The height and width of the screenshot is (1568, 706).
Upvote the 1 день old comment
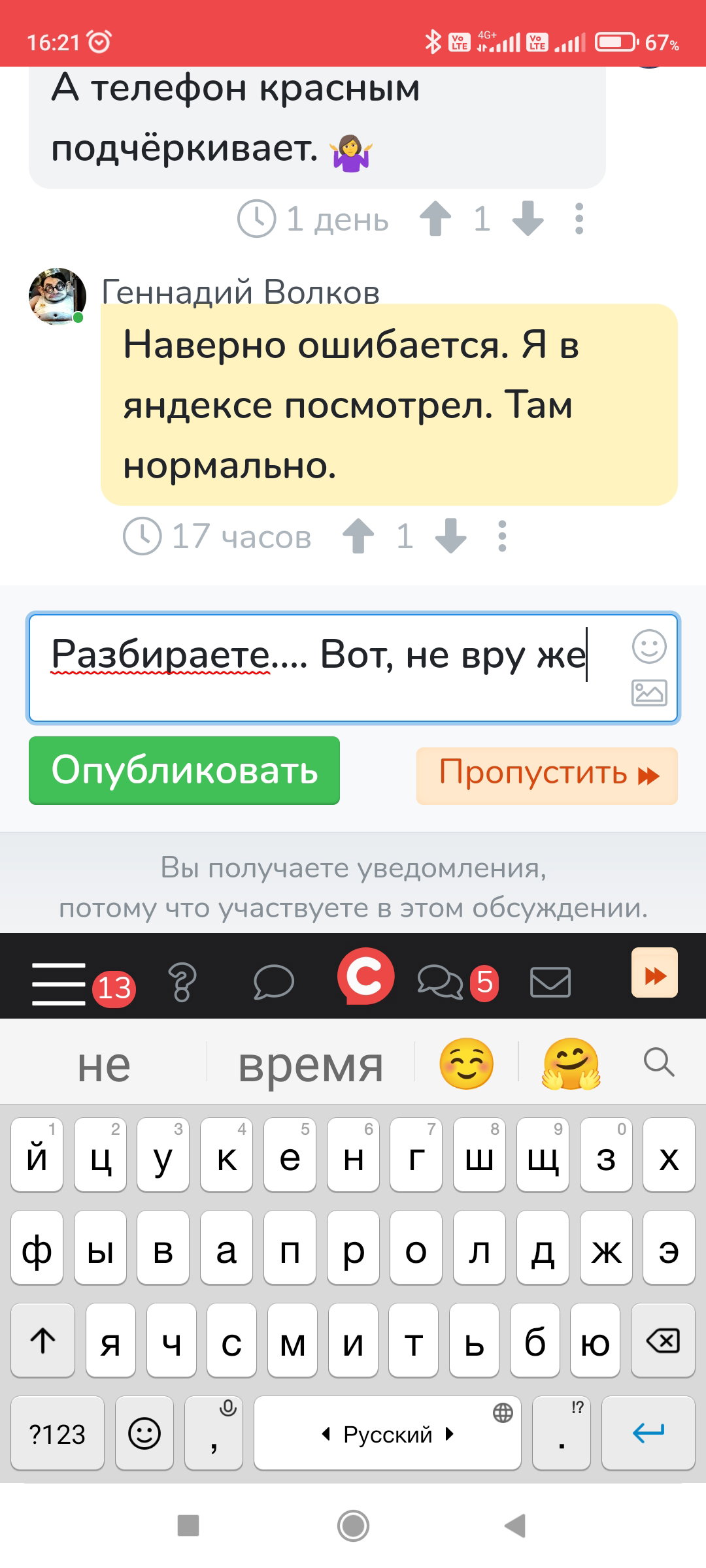435,219
